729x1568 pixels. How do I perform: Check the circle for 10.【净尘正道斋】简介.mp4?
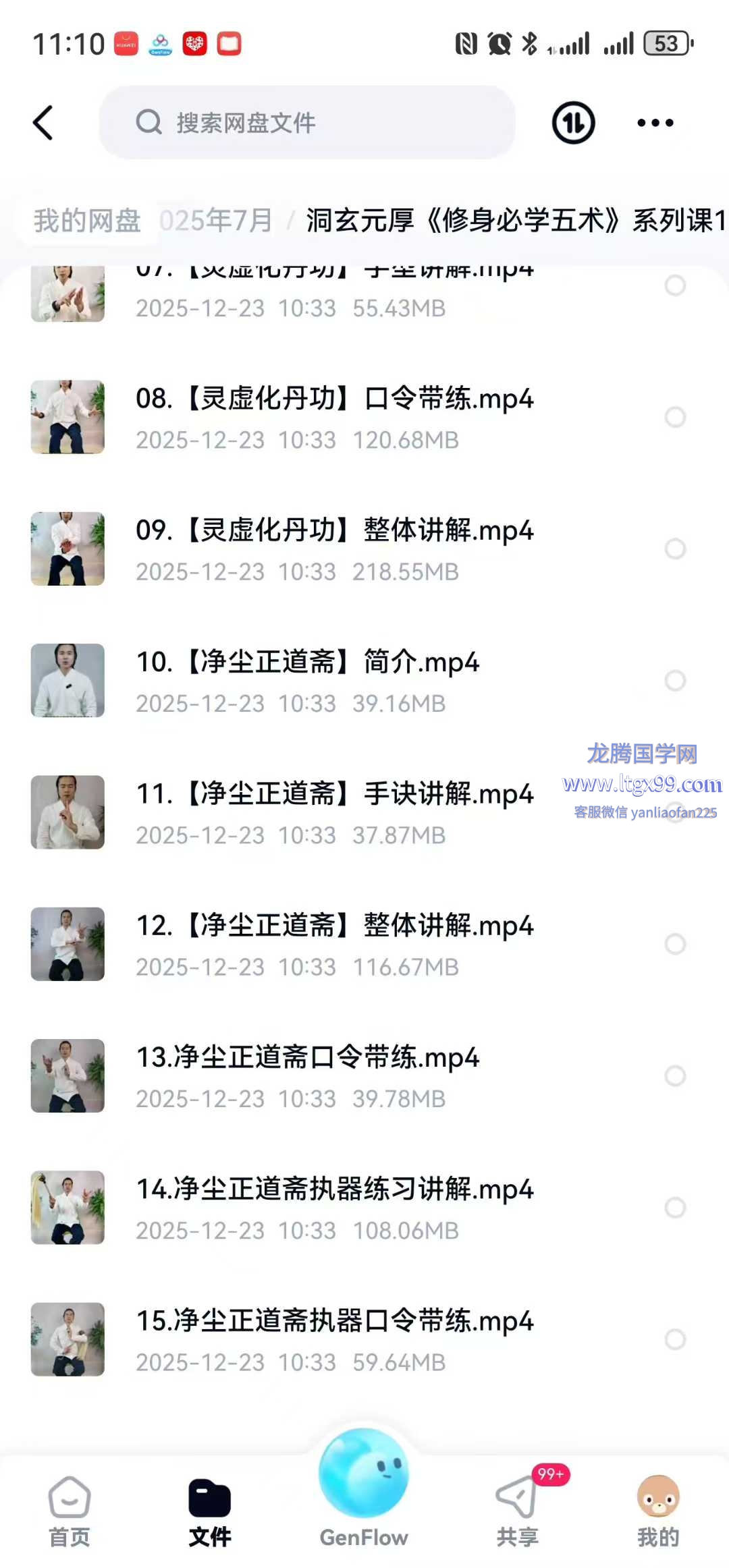tap(675, 680)
